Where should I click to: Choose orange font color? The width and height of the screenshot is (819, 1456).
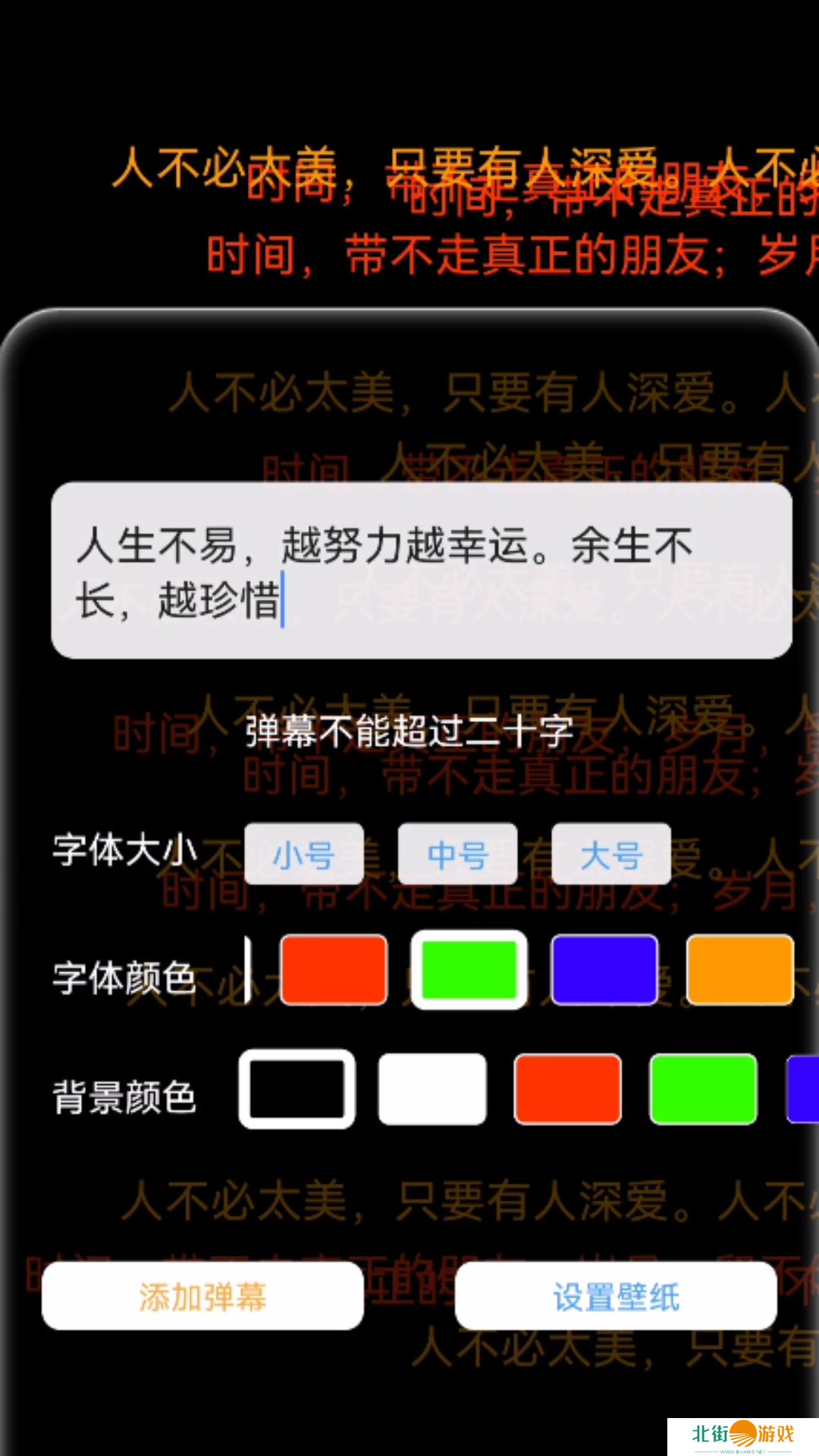point(739,970)
